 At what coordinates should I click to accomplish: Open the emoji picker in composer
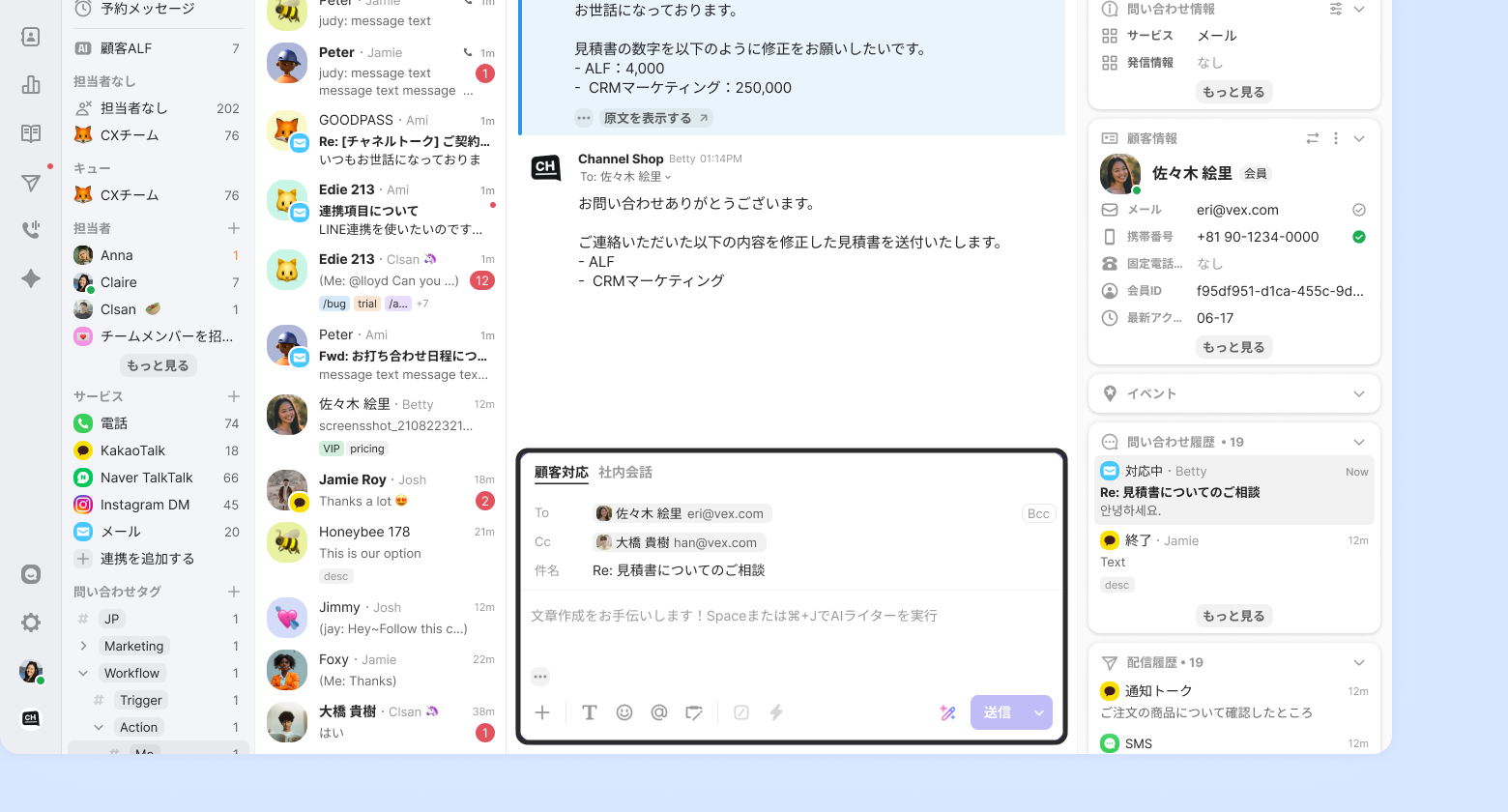coord(624,712)
